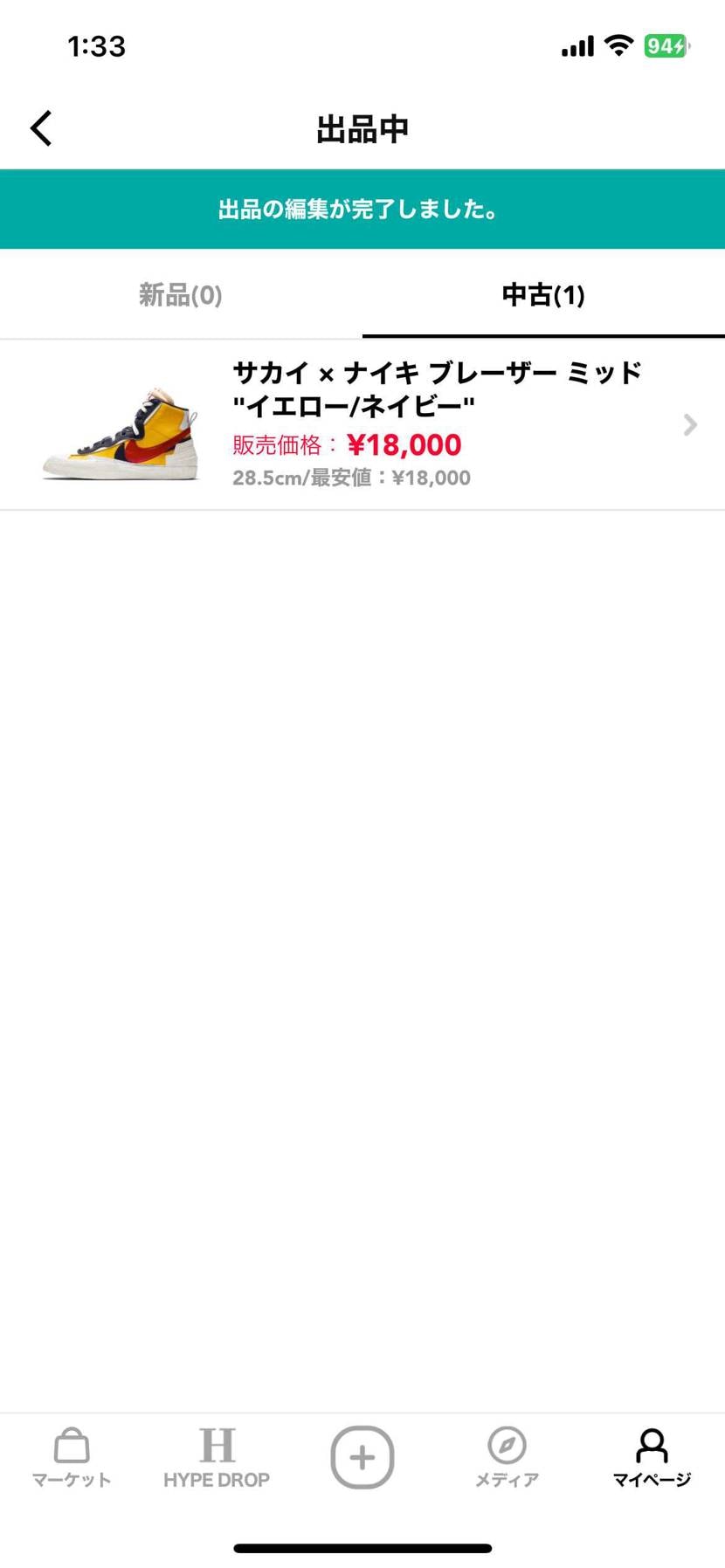Select the 中古(1) tab

click(543, 295)
